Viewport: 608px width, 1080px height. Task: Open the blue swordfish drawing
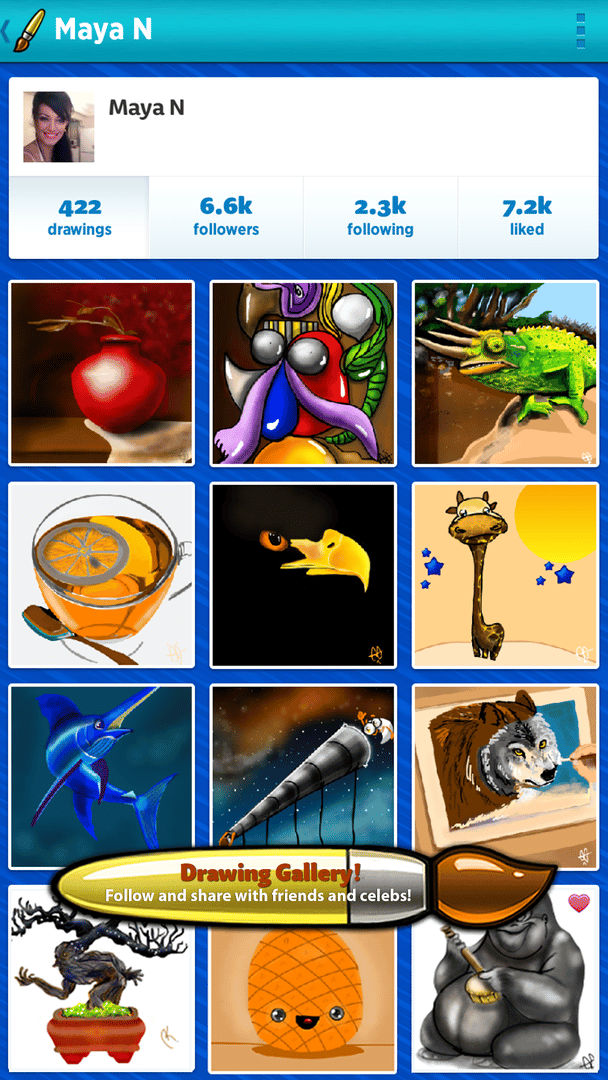tap(101, 770)
